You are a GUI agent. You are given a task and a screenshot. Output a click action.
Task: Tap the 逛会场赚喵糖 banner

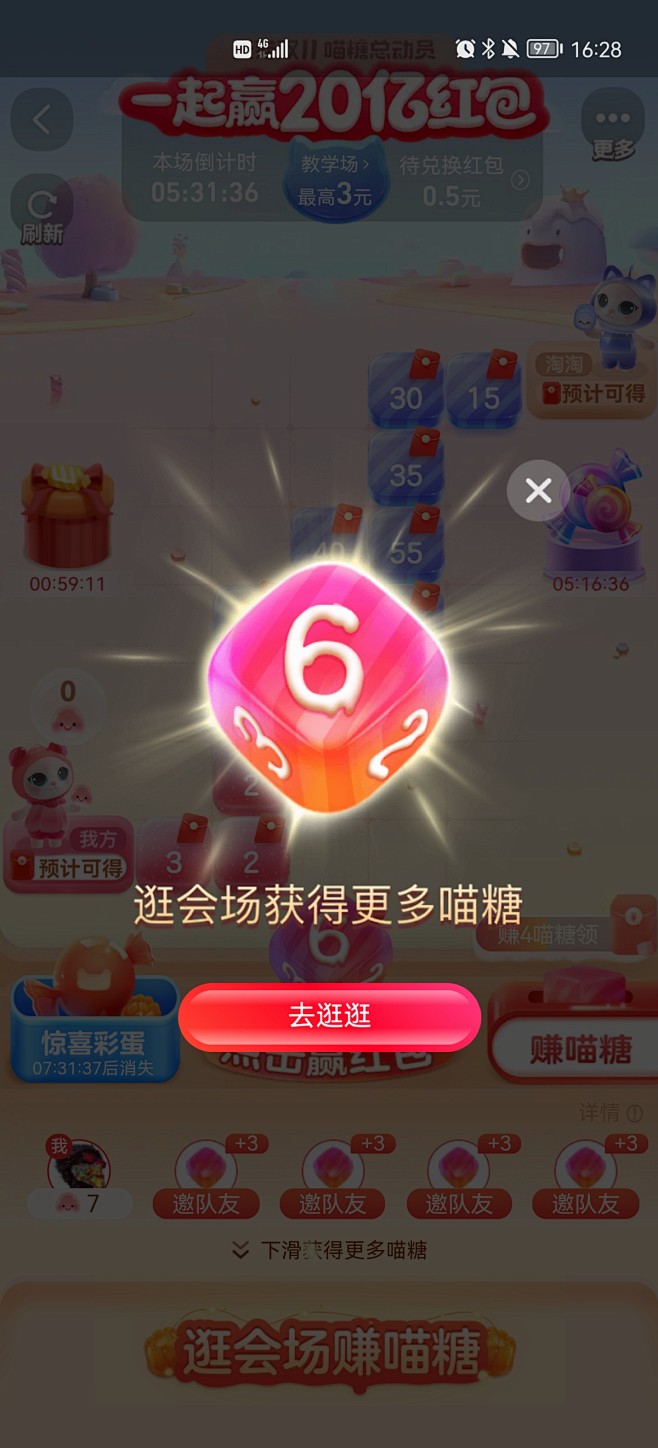(329, 1350)
